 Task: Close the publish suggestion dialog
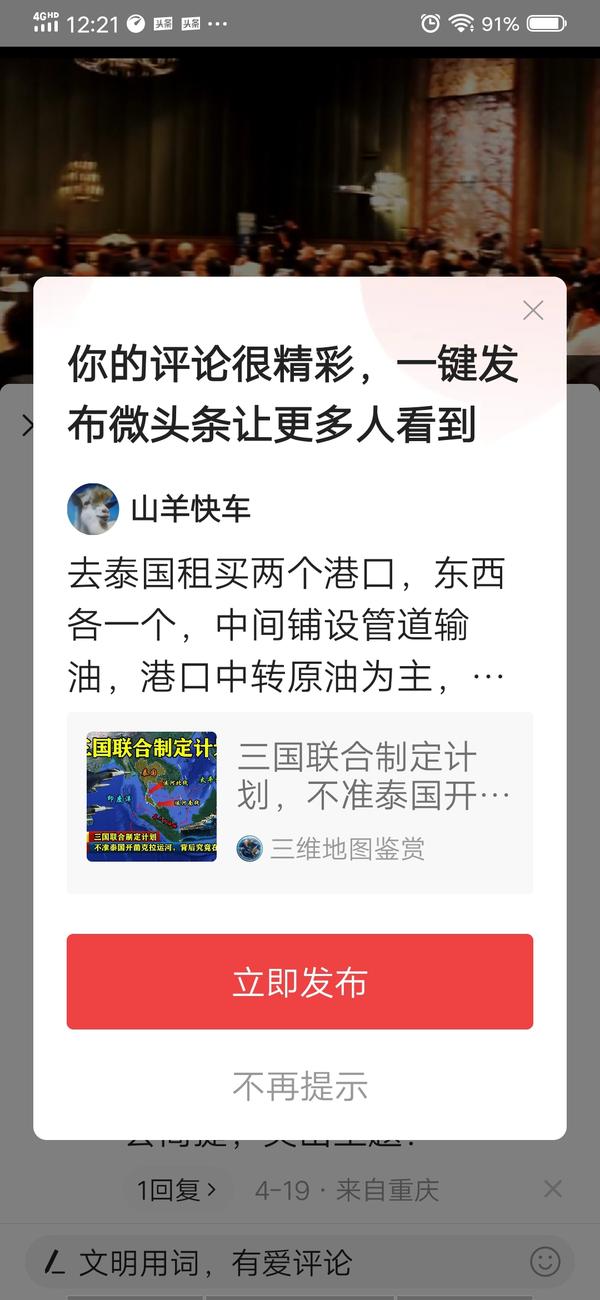[x=533, y=310]
